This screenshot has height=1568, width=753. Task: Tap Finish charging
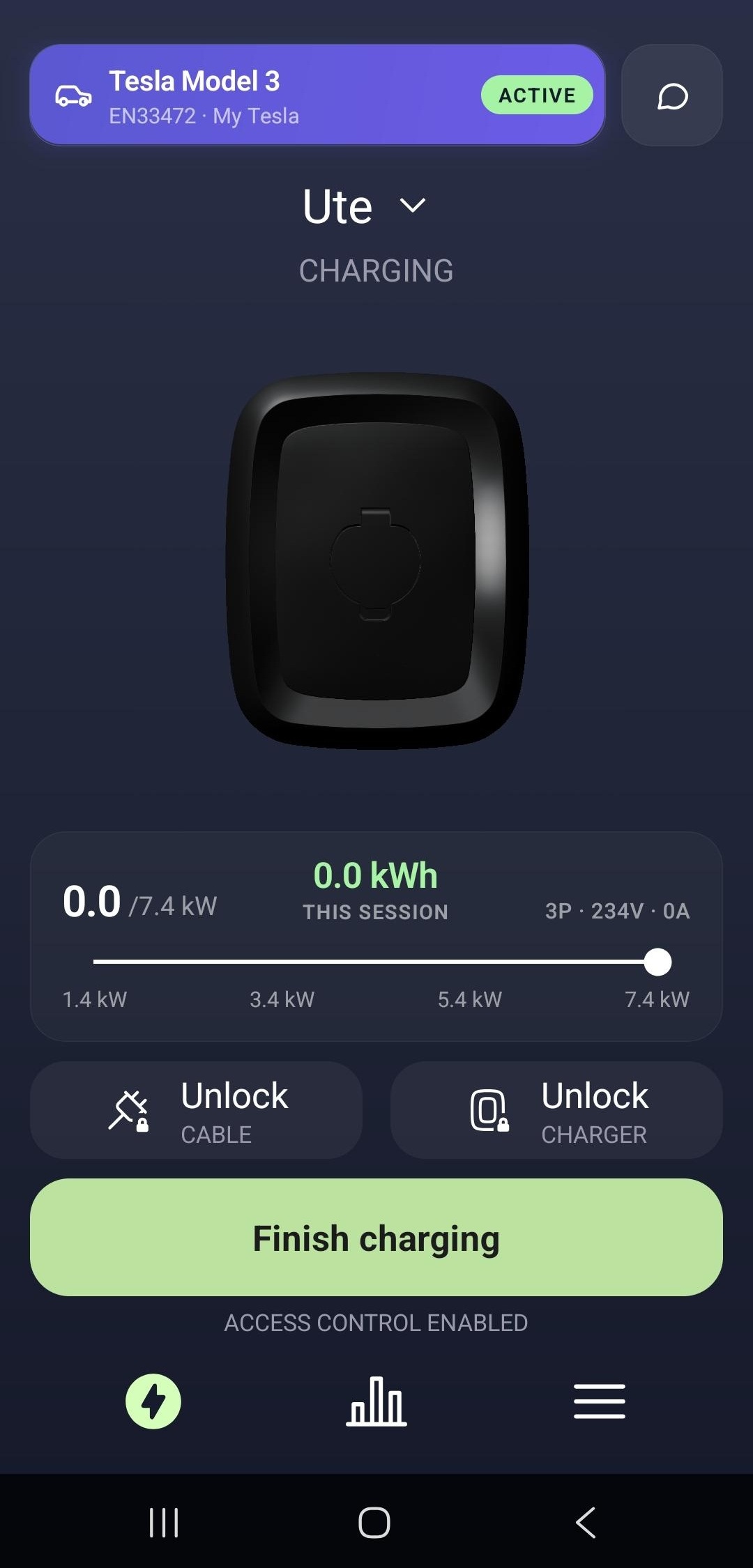(376, 1238)
